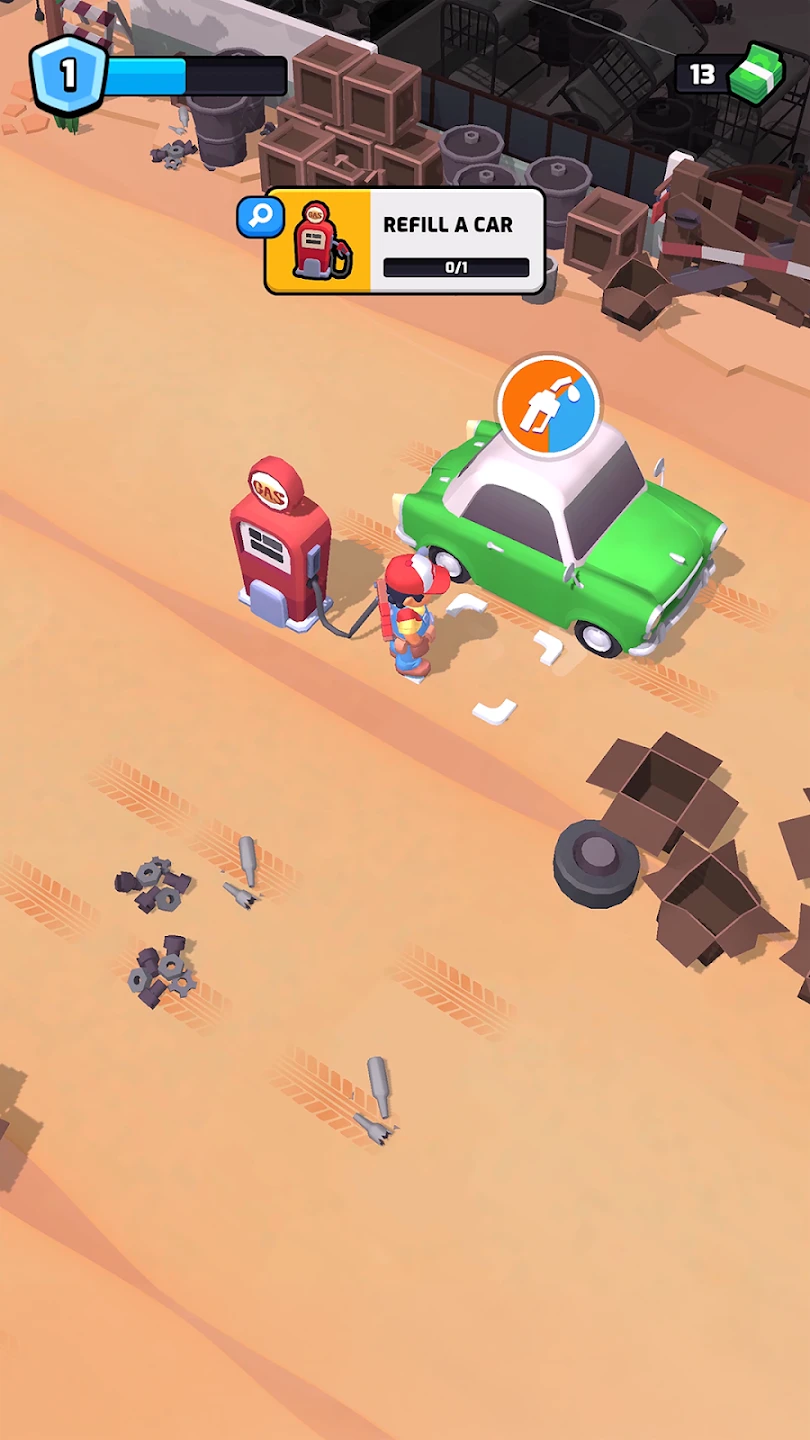Tap the magnifier icon to locate the quest
Image resolution: width=810 pixels, height=1440 pixels.
point(260,217)
